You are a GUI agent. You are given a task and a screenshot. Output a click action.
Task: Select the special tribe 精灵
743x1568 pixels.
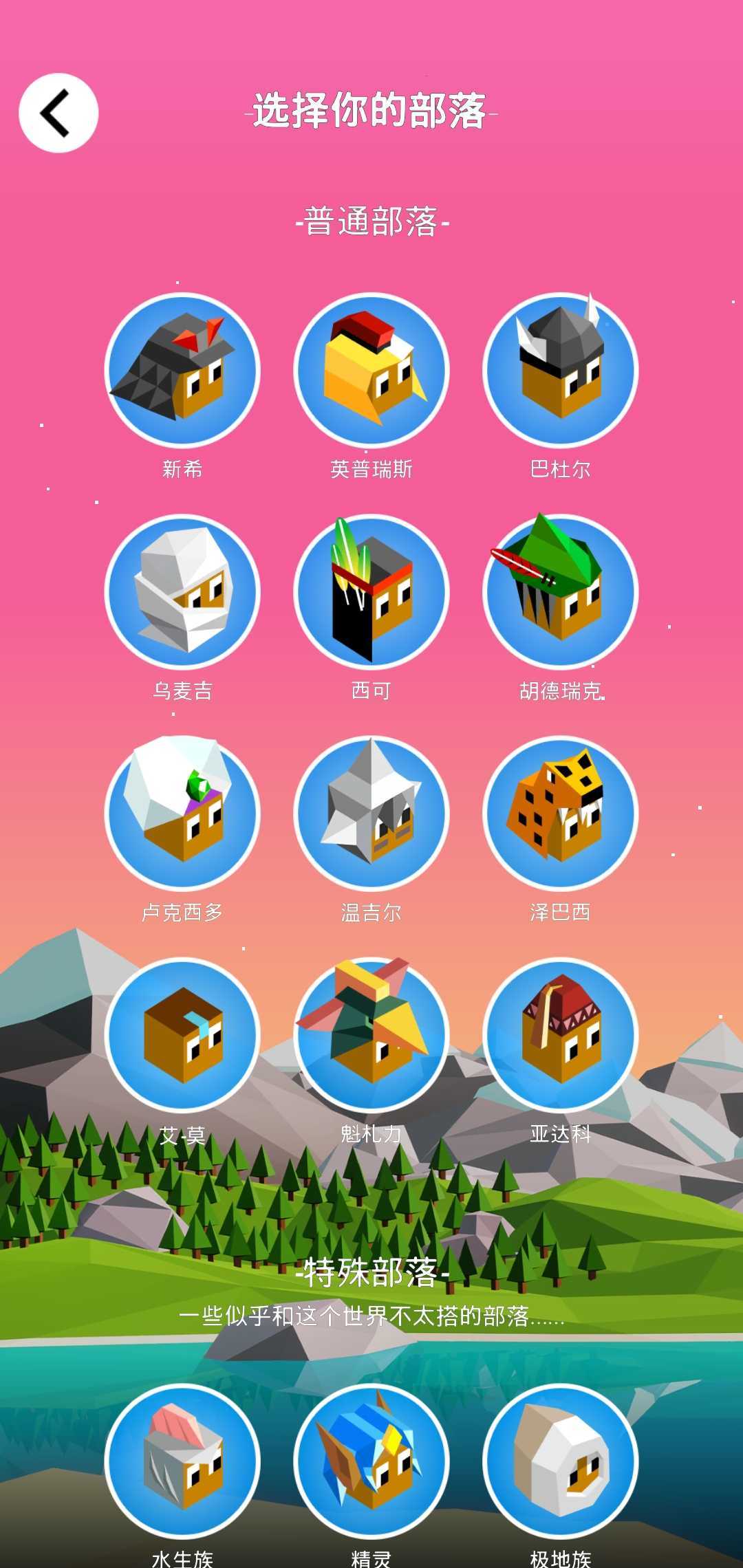coord(371,1461)
